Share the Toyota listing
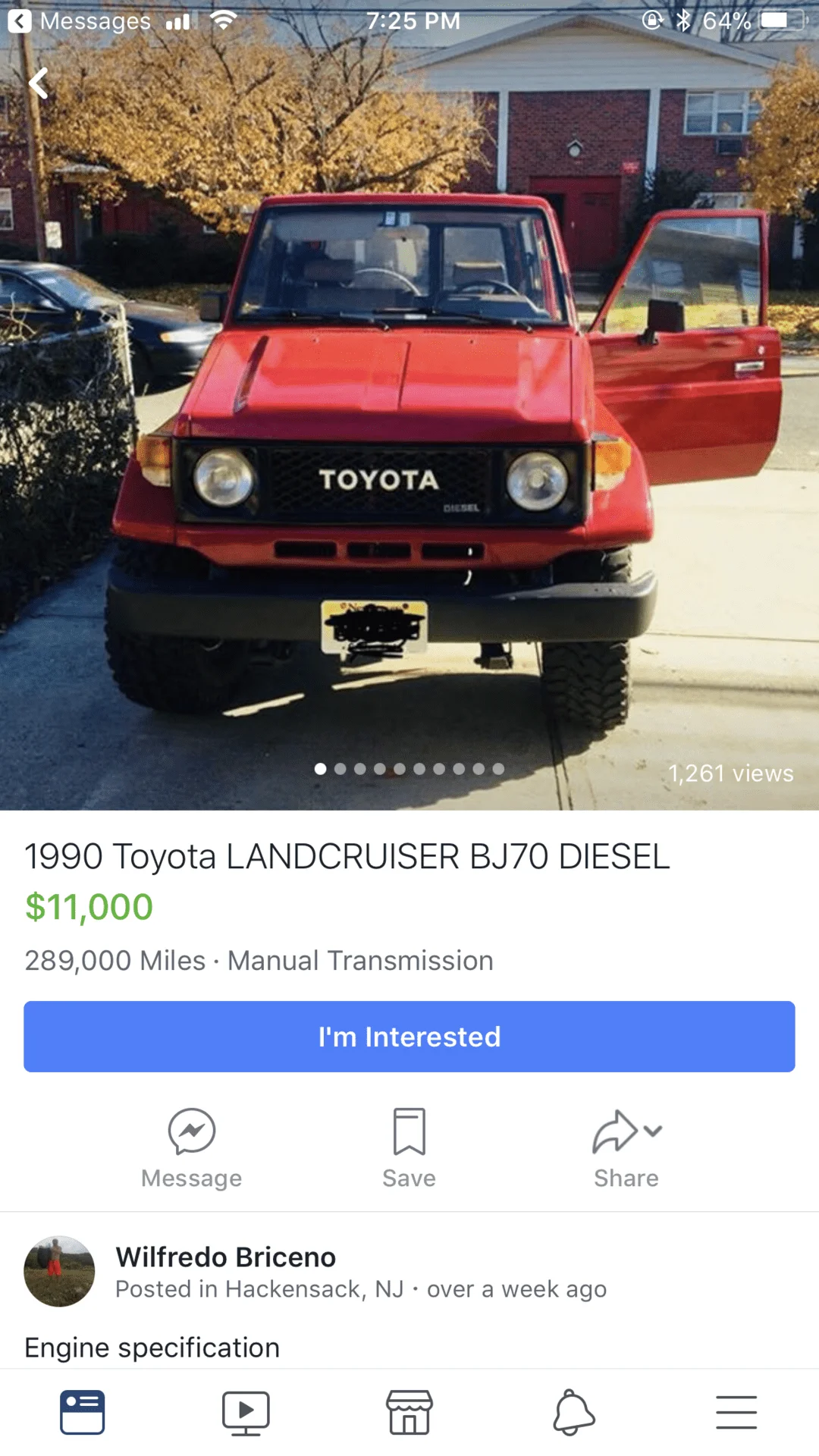This screenshot has width=819, height=1456. tap(626, 1148)
